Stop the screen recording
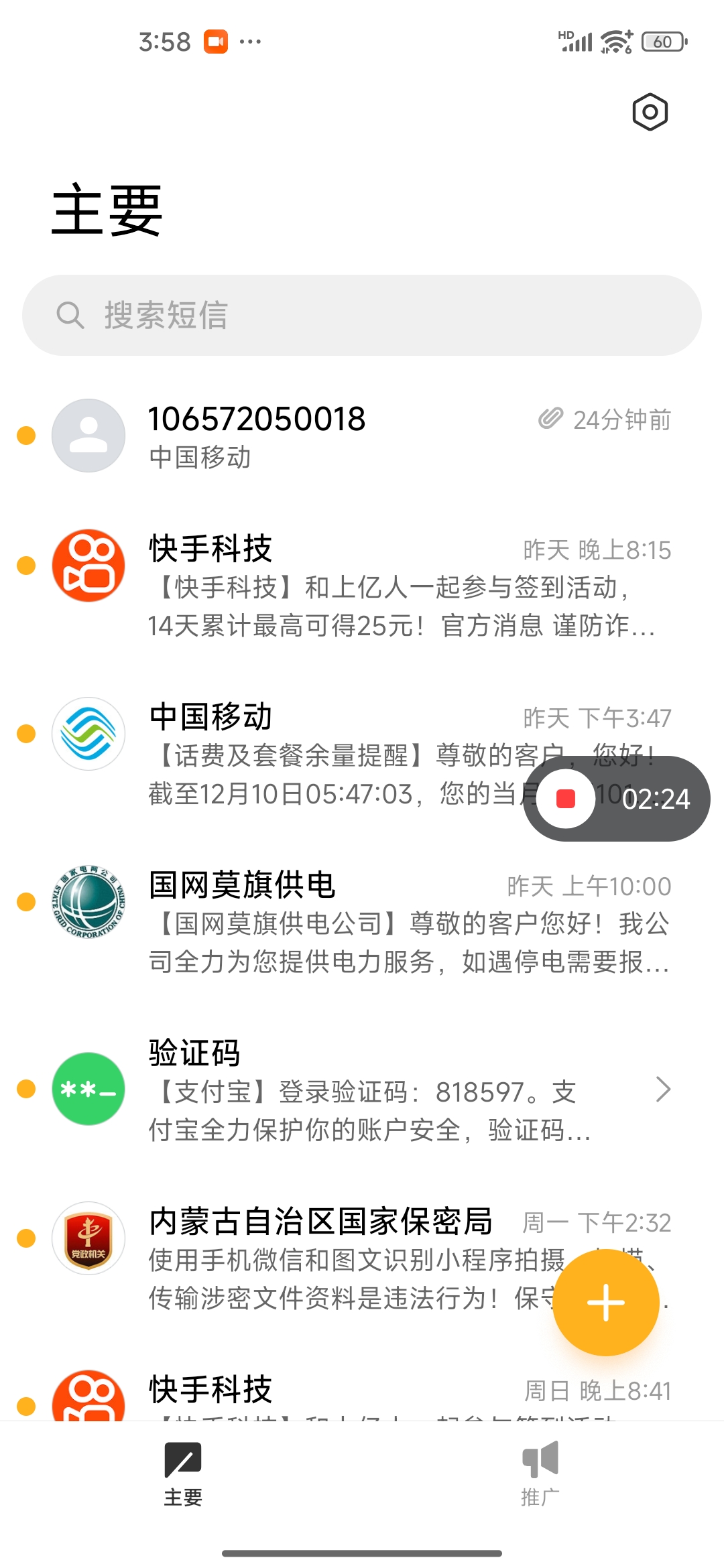The image size is (724, 1568). 566,799
